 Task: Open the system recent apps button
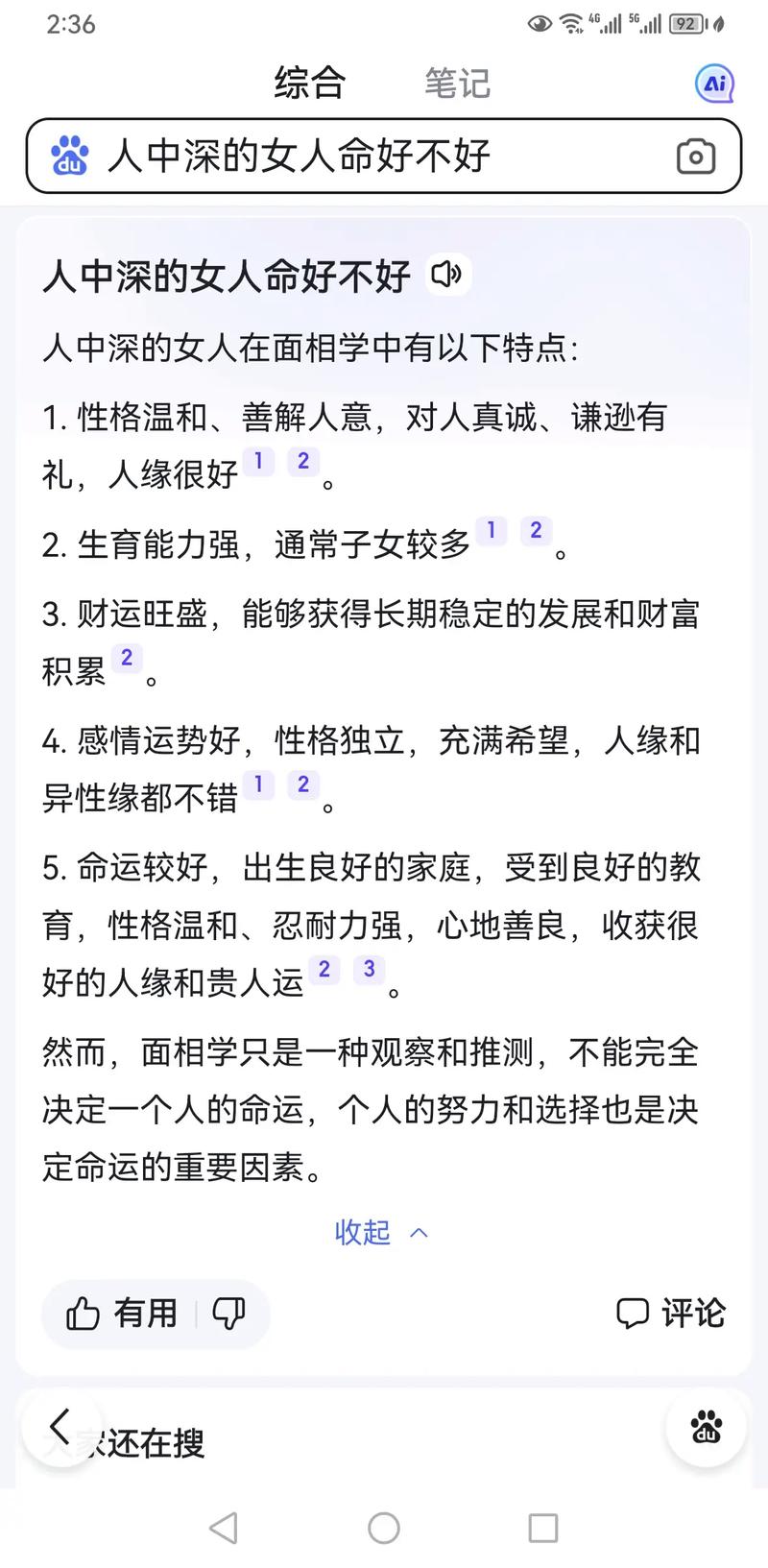(543, 1528)
